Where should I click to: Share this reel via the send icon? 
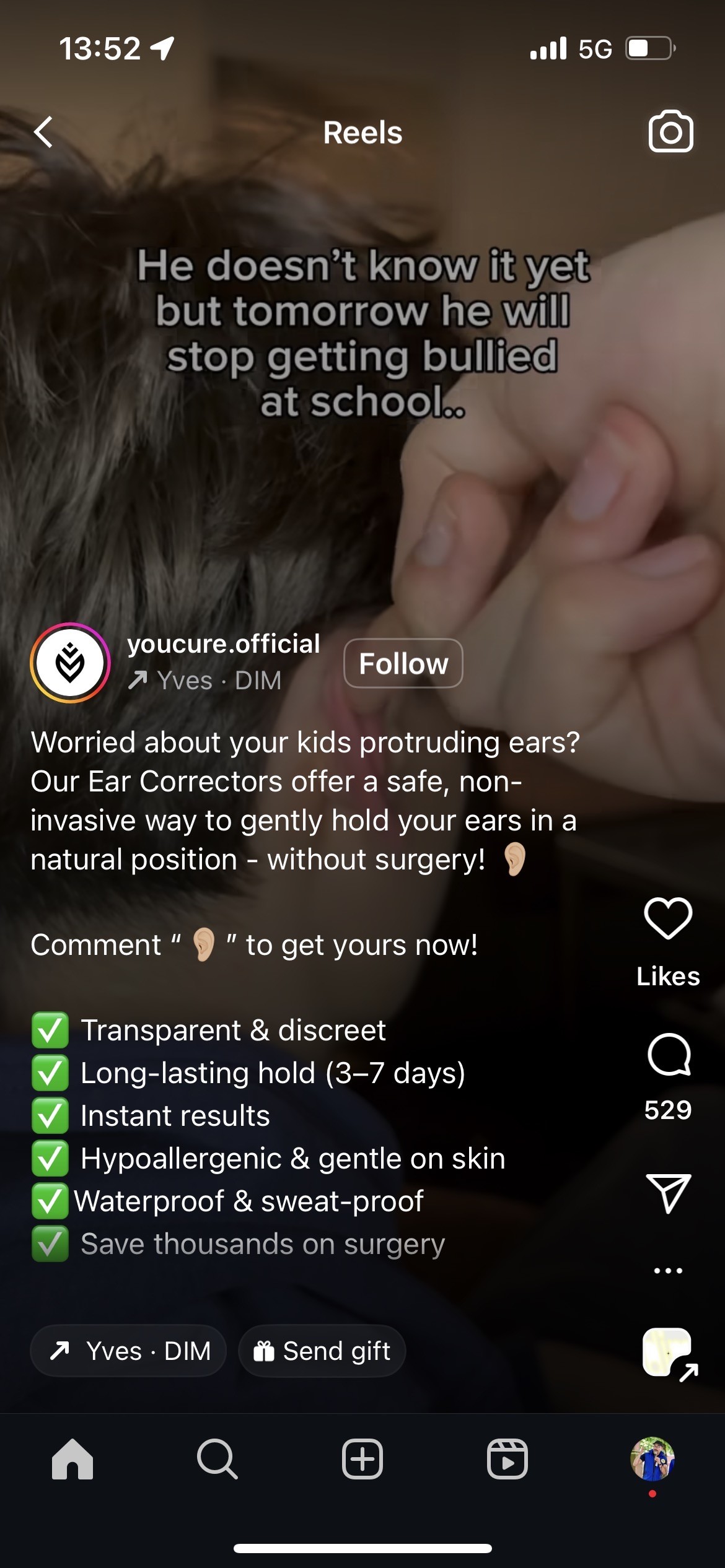pyautogui.click(x=668, y=1193)
